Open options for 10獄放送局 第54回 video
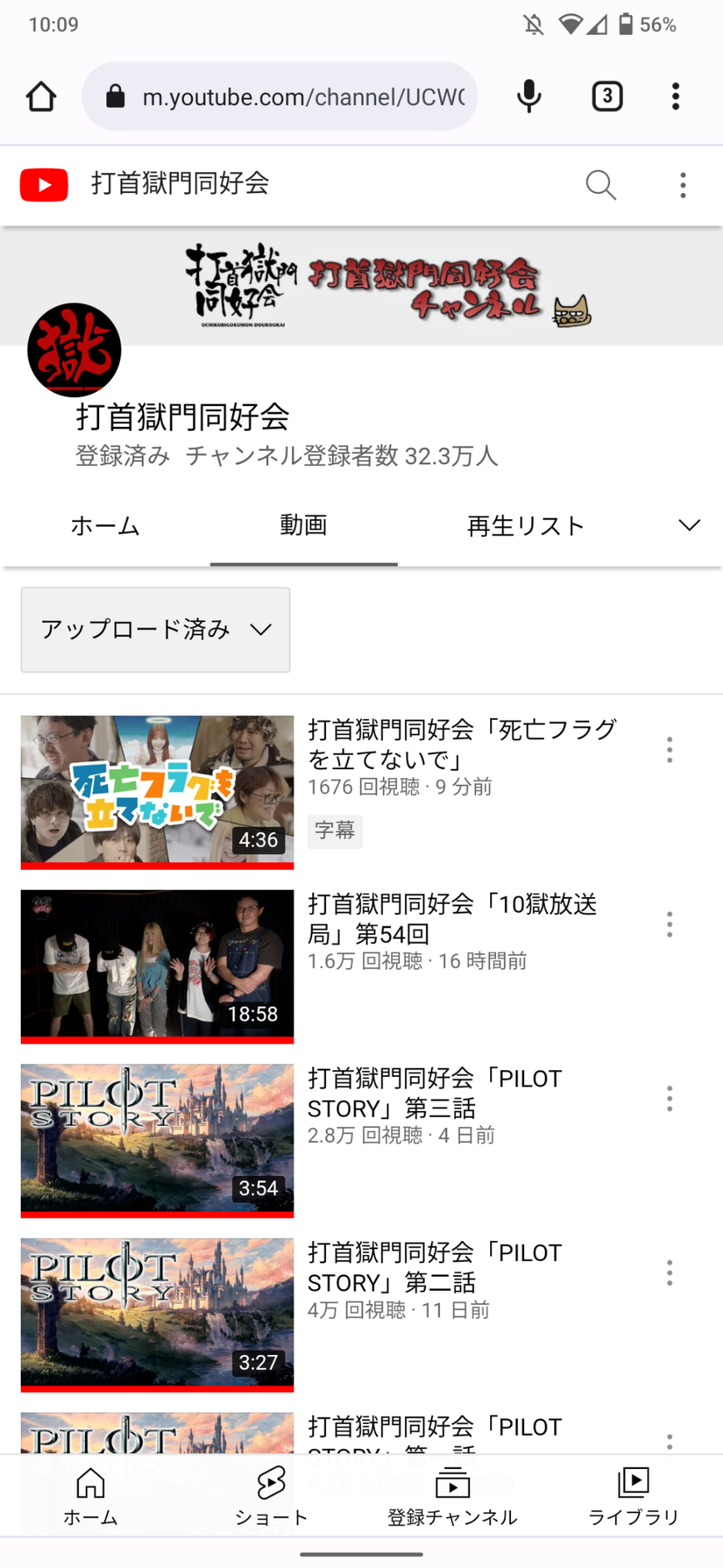The width and height of the screenshot is (723, 1568). point(669,925)
